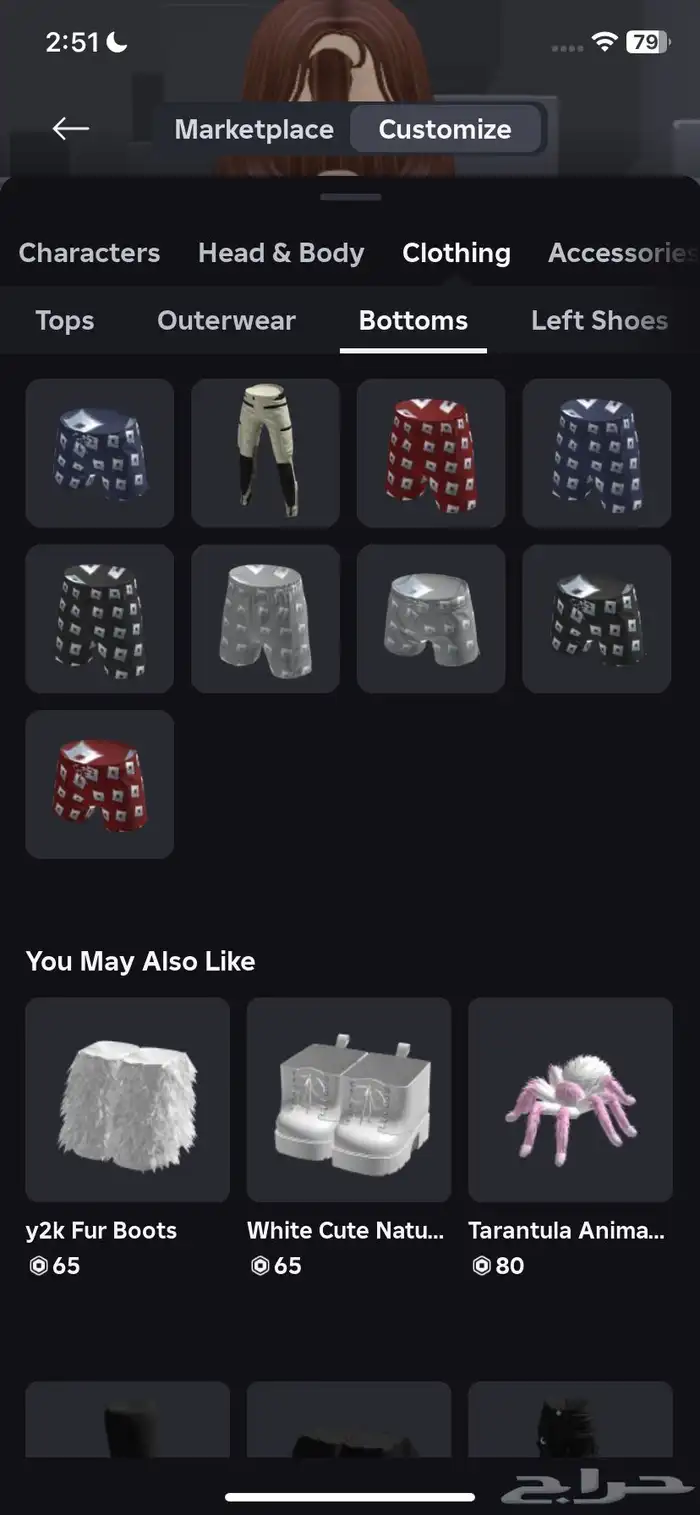Select the Clothing category
The width and height of the screenshot is (700, 1515).
tap(456, 253)
